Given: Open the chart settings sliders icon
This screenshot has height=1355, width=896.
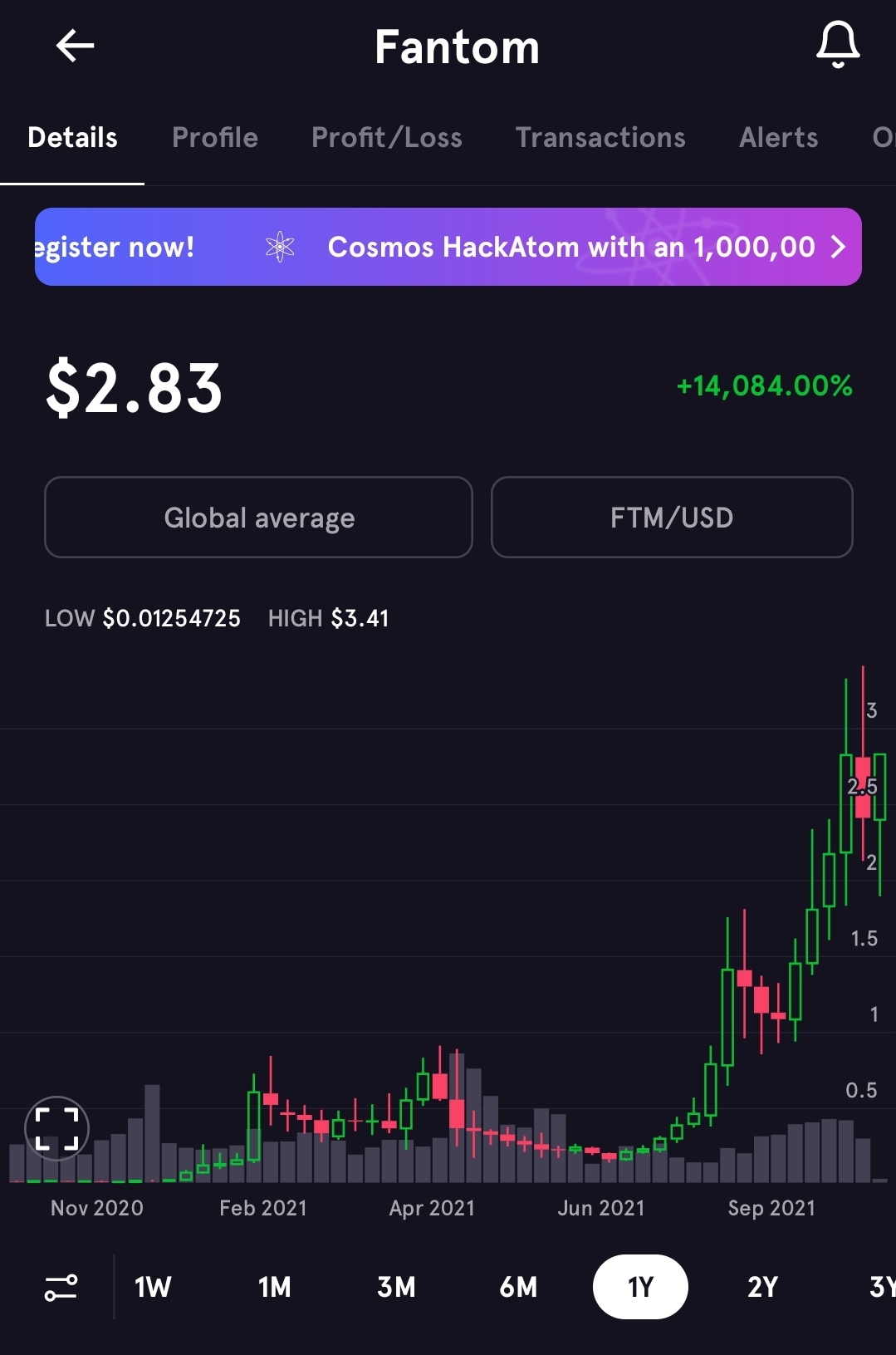Looking at the screenshot, I should [x=61, y=1287].
